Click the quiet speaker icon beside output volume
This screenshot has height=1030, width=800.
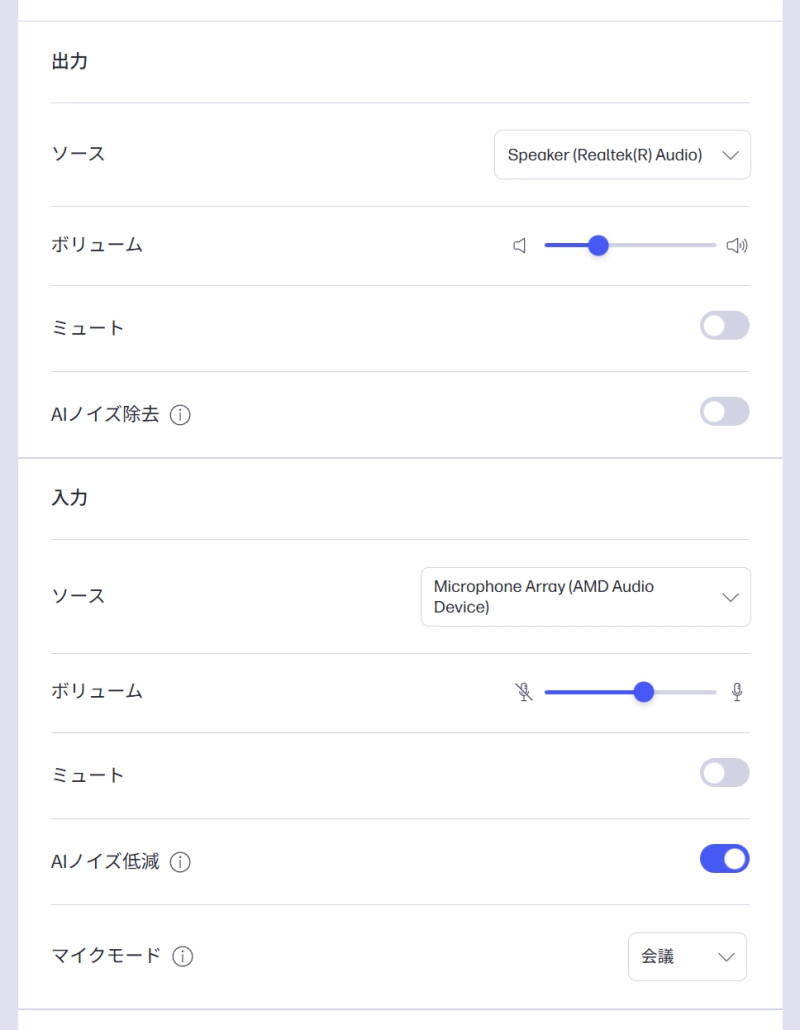pyautogui.click(x=520, y=245)
